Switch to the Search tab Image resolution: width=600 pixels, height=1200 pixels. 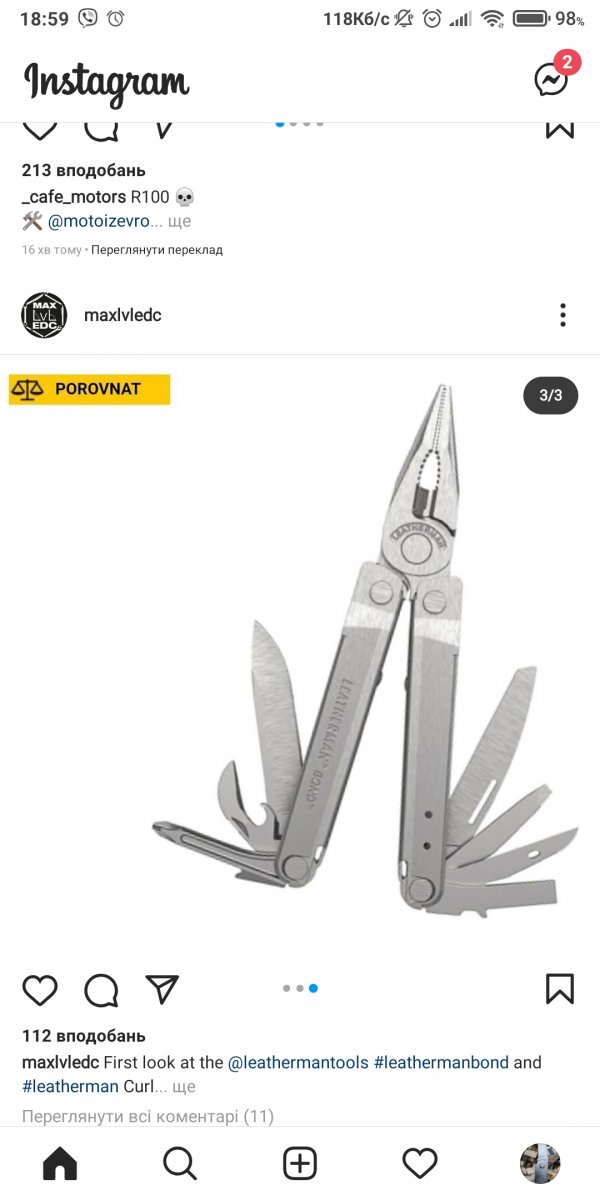click(x=179, y=1163)
